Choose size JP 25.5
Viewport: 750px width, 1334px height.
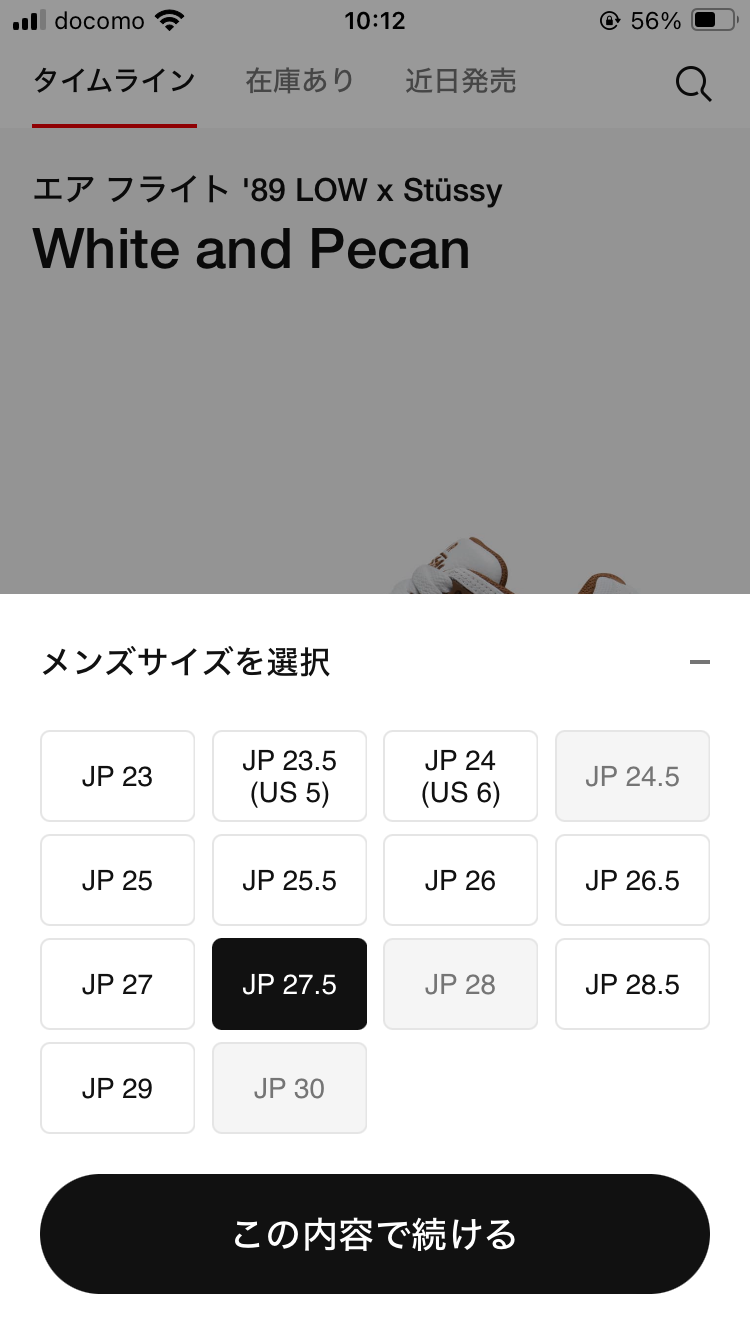coord(289,880)
